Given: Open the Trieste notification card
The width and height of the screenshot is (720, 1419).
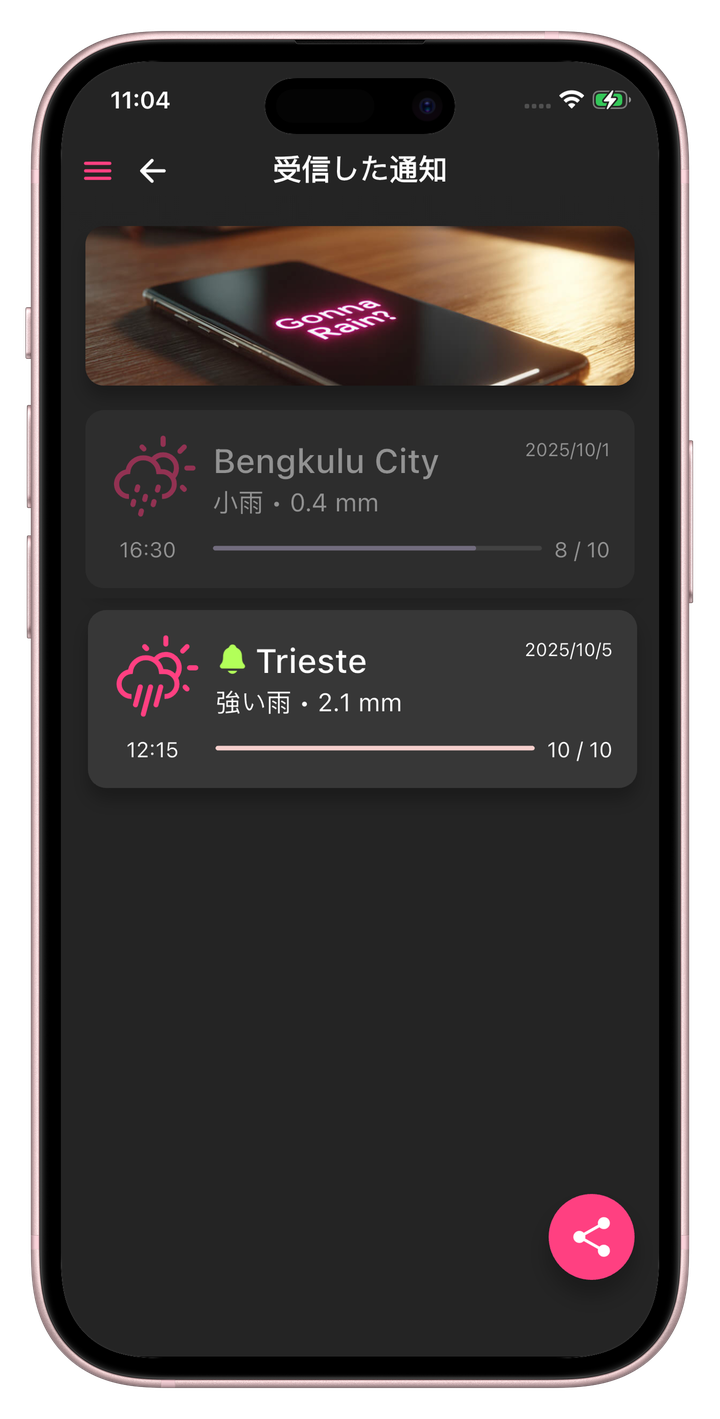Looking at the screenshot, I should tap(362, 699).
